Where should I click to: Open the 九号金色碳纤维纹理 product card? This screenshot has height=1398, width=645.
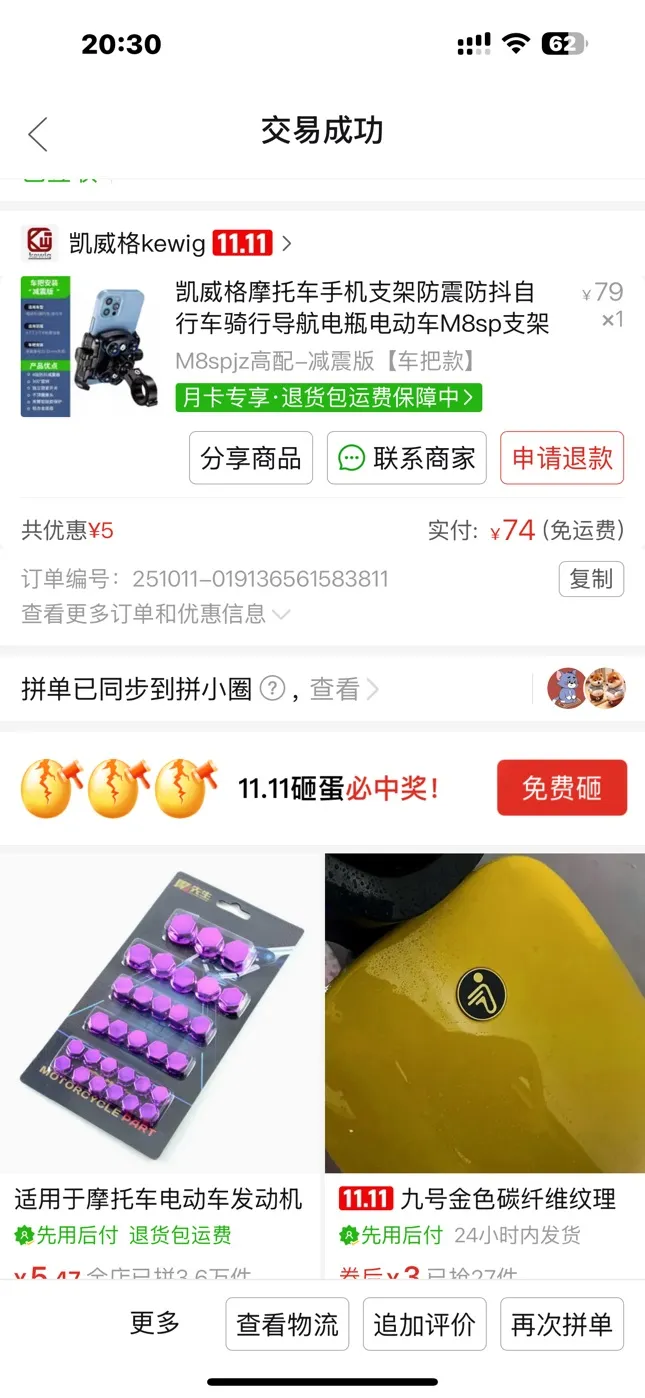pyautogui.click(x=485, y=1012)
